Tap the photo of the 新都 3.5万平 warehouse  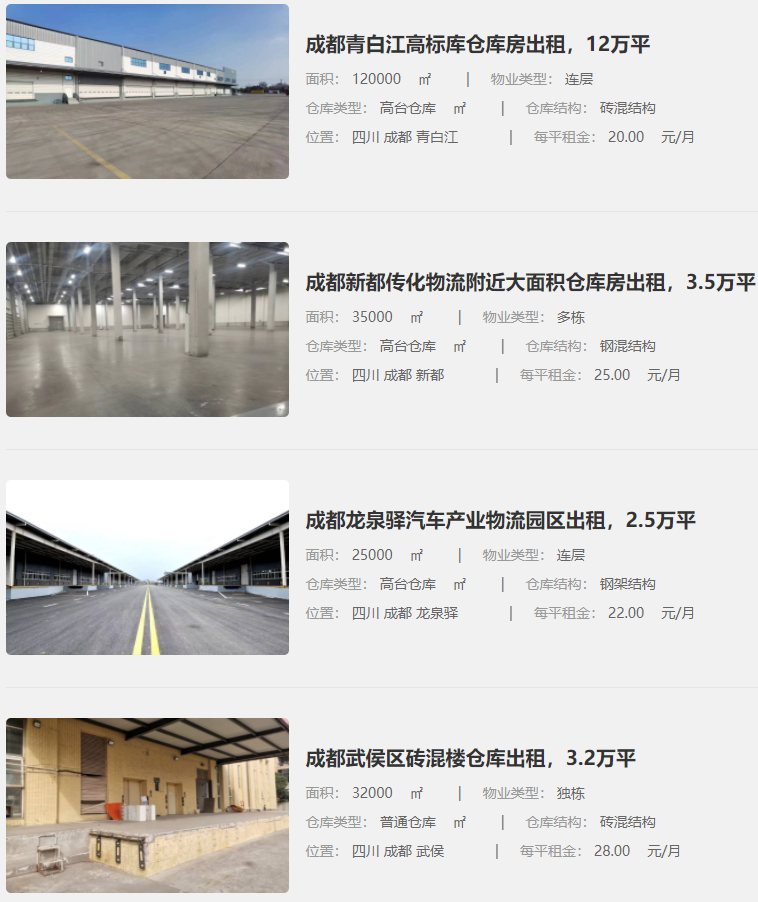[x=147, y=329]
